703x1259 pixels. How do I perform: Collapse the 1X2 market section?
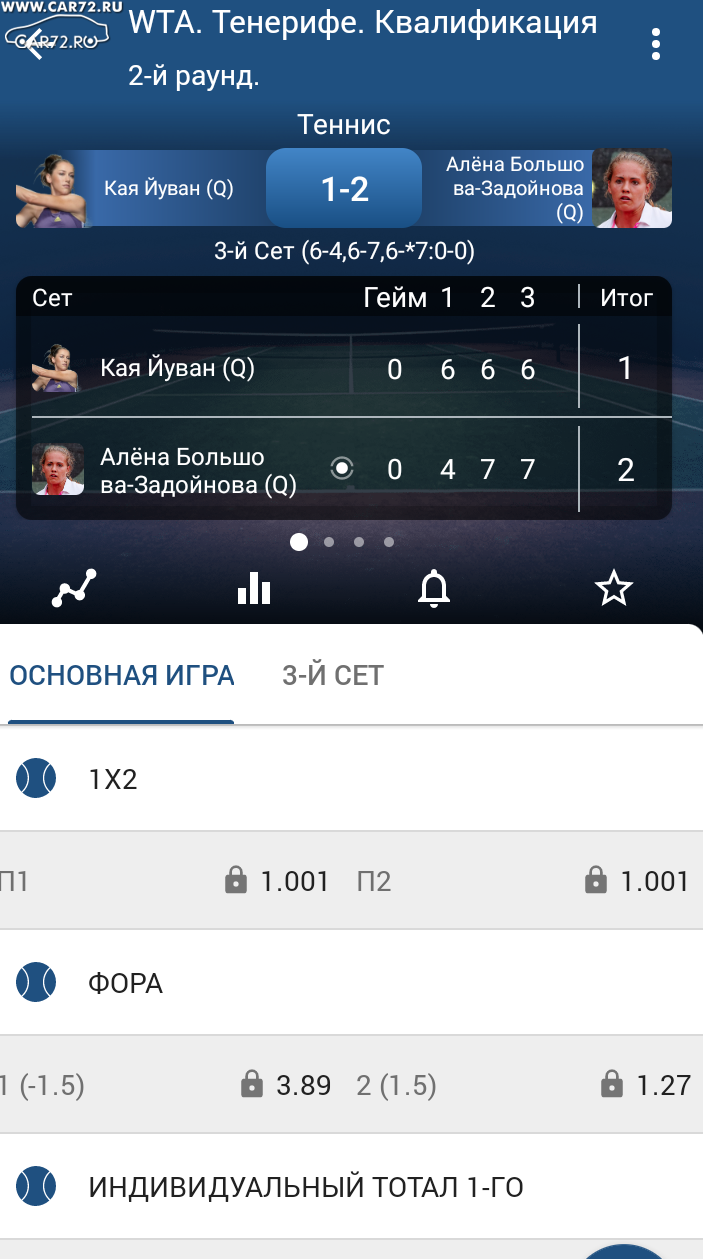click(x=351, y=779)
